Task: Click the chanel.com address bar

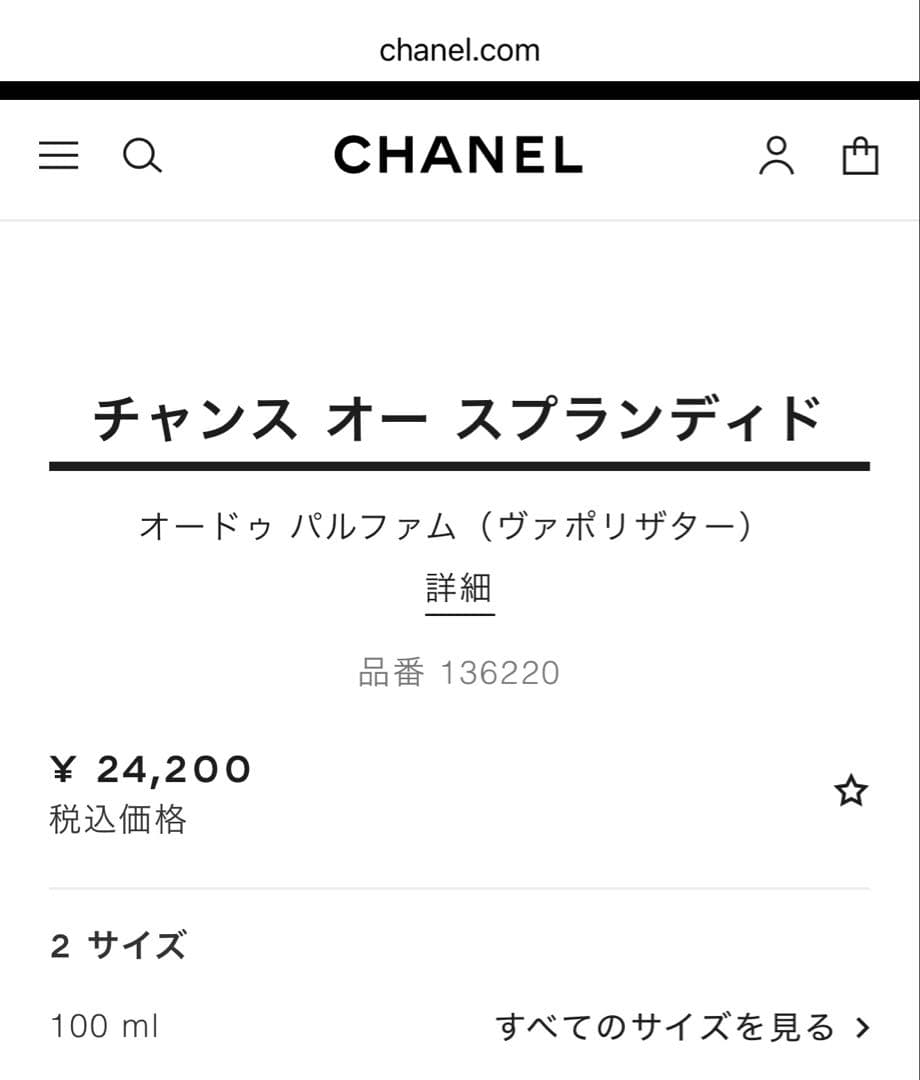Action: (459, 50)
